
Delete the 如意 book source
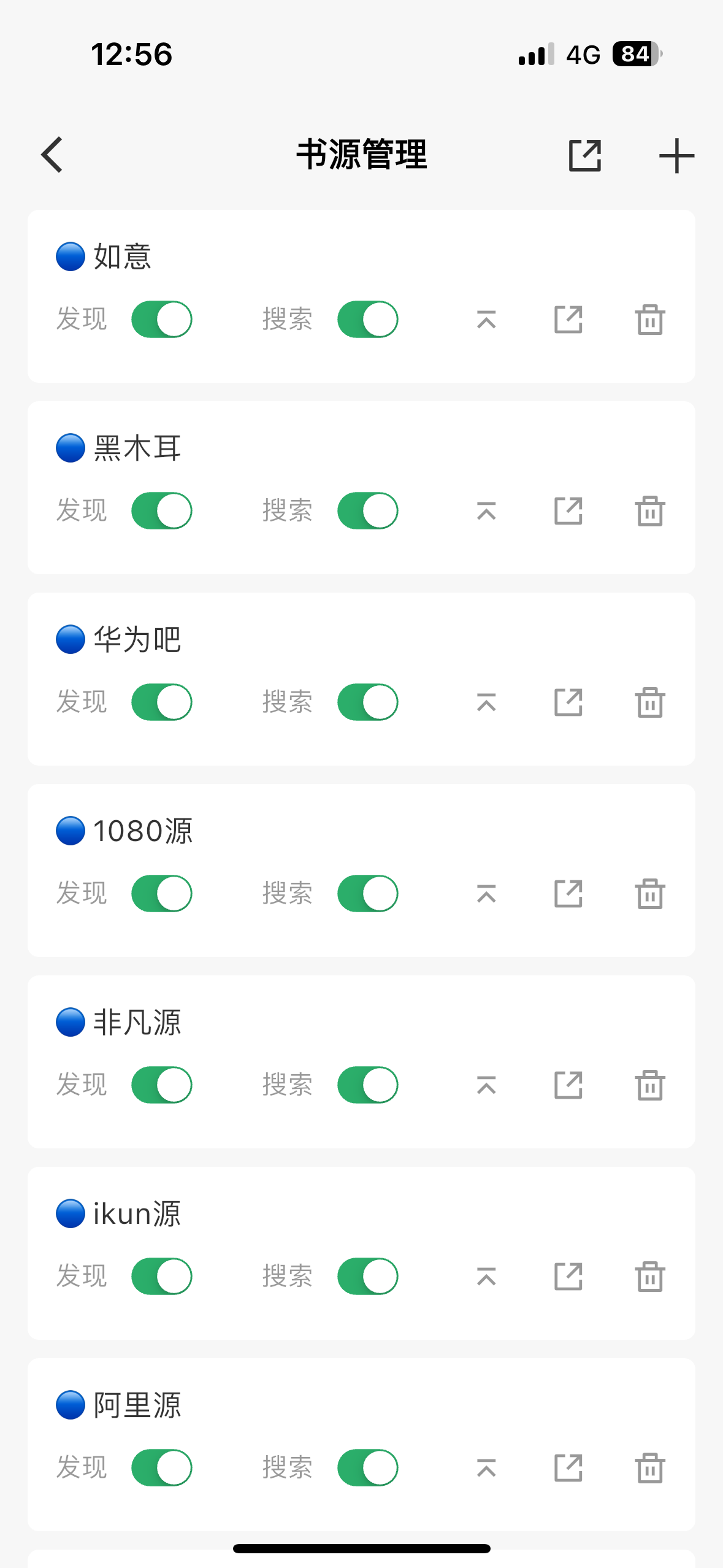(649, 320)
